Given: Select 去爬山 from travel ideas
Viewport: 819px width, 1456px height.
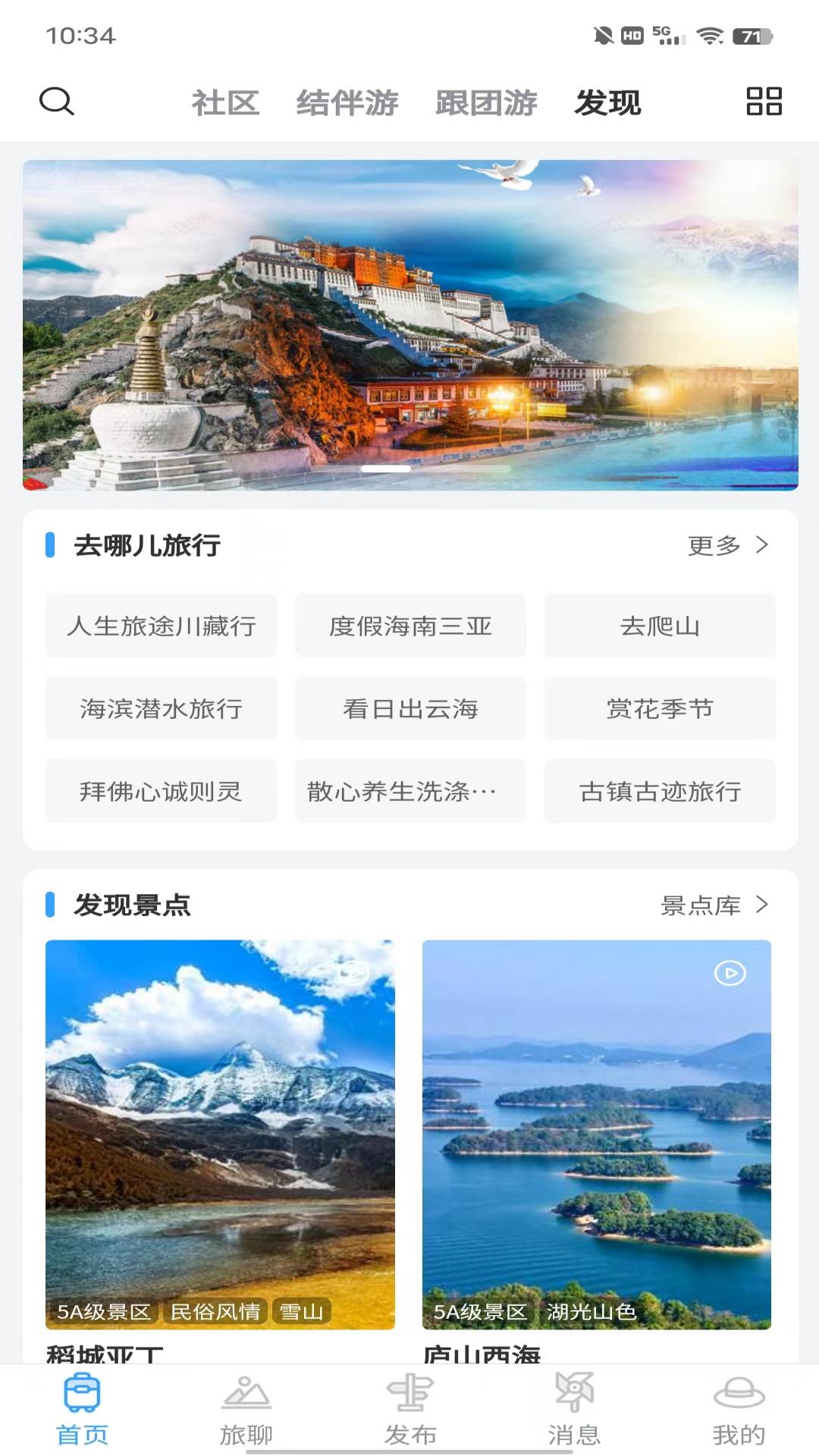Looking at the screenshot, I should [x=659, y=626].
